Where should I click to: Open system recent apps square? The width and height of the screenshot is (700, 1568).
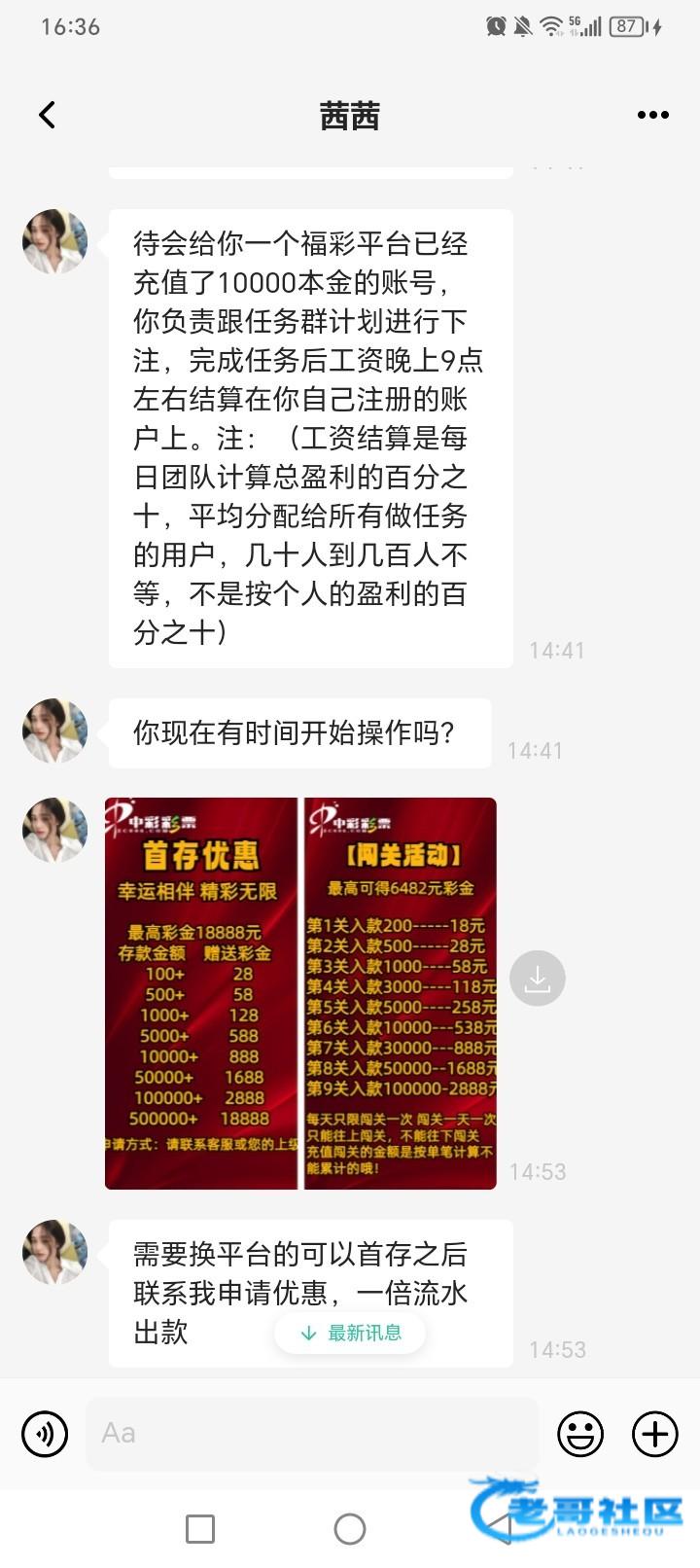[x=200, y=1528]
